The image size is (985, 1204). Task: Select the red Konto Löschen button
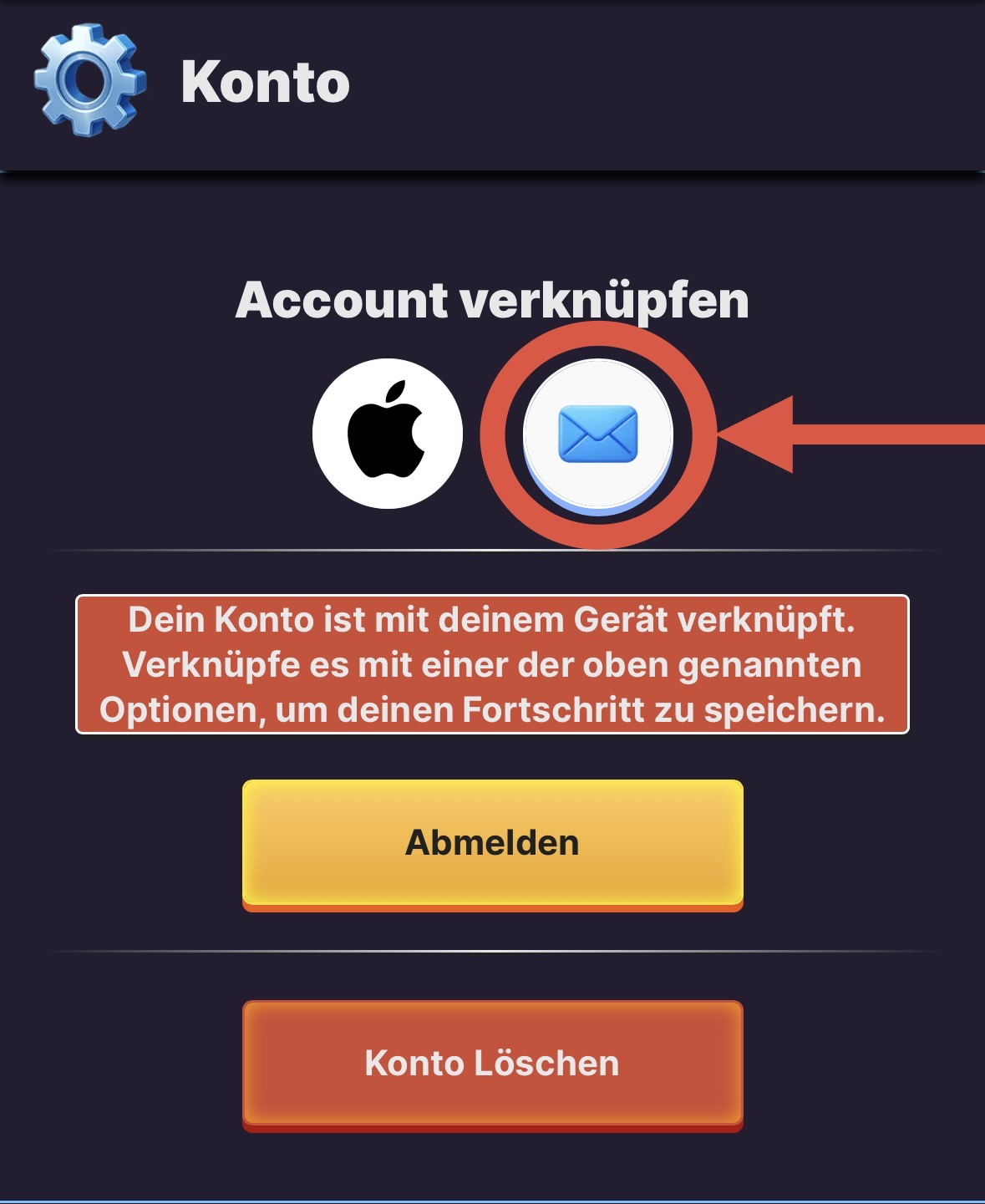492,1063
